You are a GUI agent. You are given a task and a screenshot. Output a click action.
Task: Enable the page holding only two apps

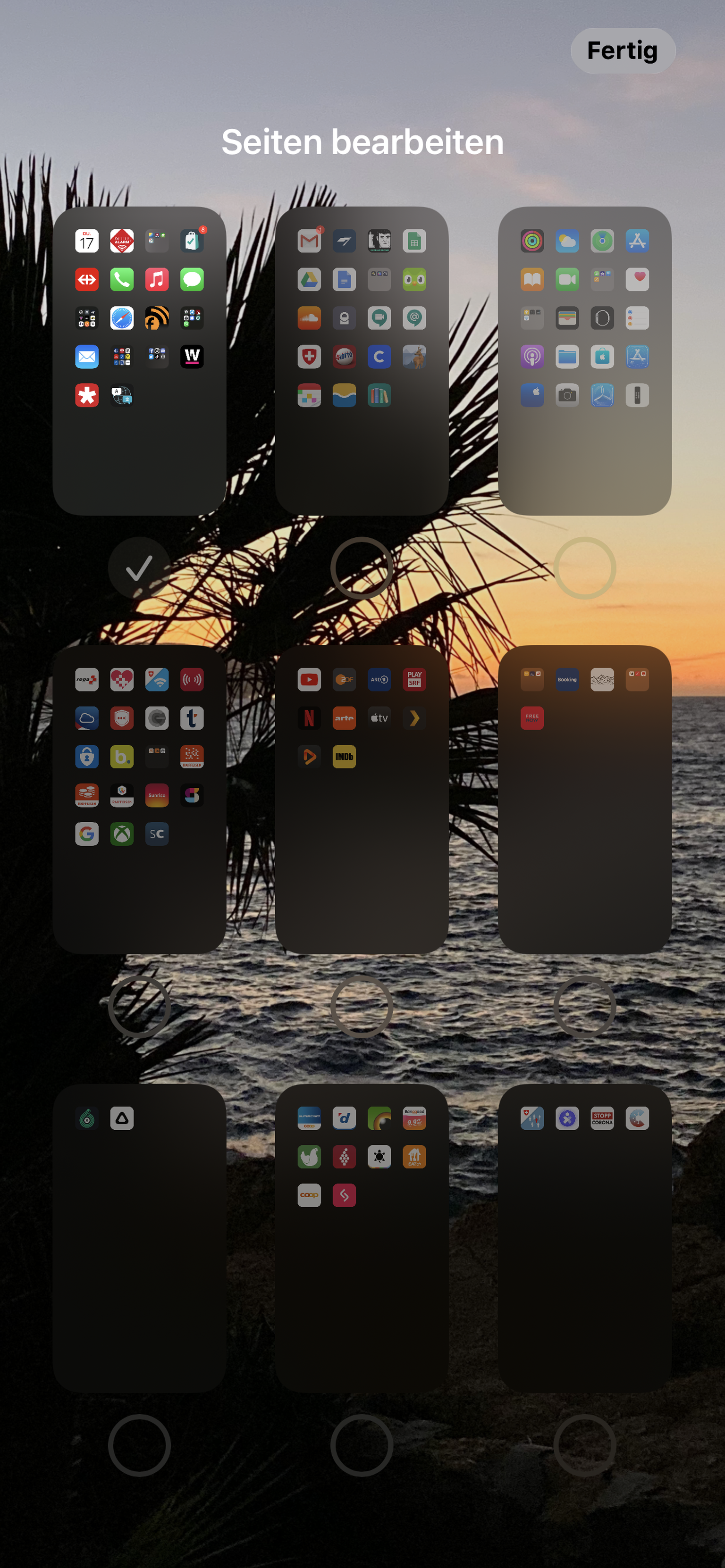point(139,1444)
